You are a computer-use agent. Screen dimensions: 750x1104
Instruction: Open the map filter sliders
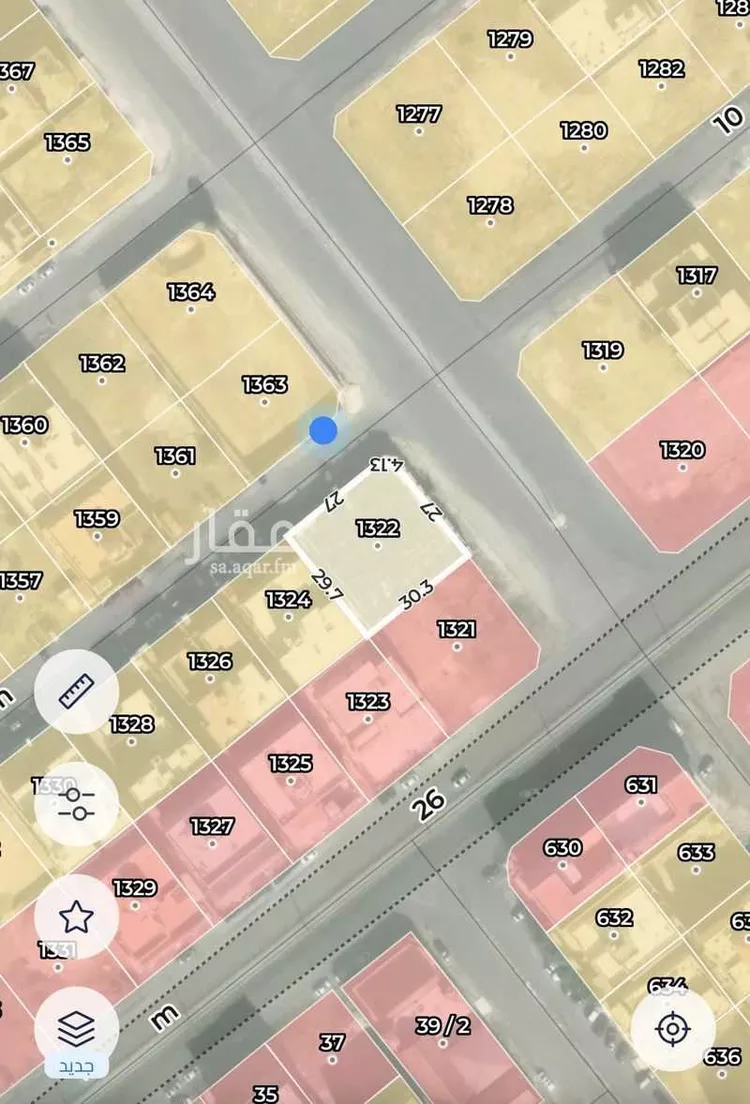pos(76,803)
